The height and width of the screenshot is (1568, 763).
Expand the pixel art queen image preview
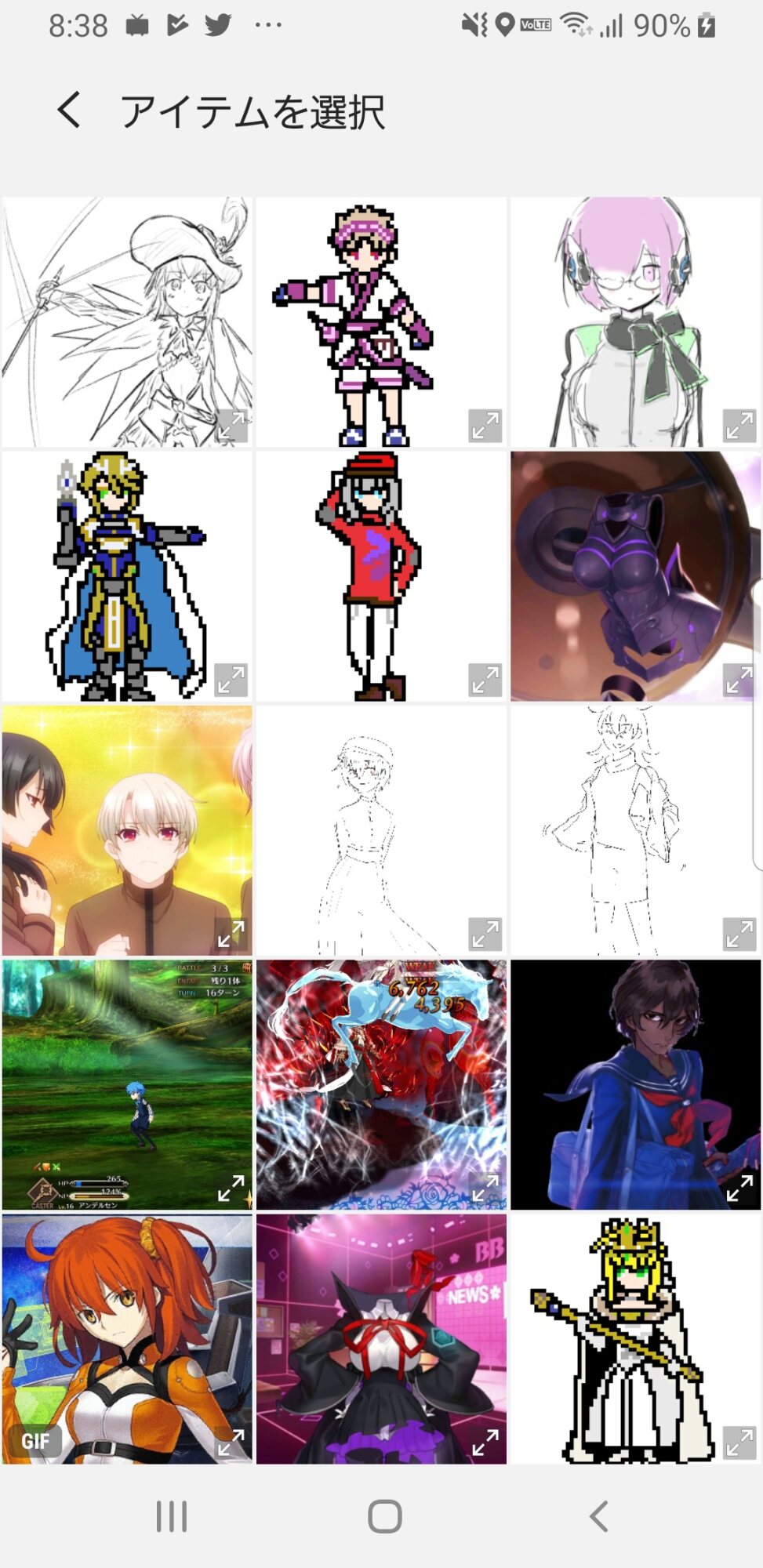tap(739, 1442)
